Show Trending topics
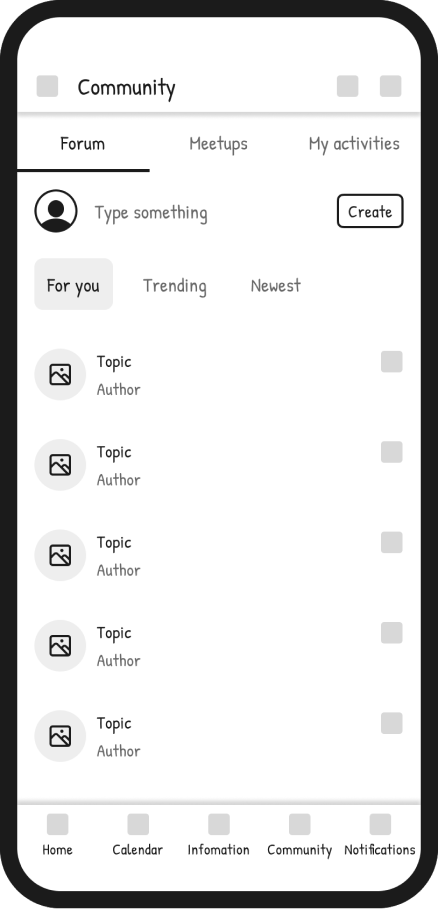The image size is (438, 909). [174, 285]
